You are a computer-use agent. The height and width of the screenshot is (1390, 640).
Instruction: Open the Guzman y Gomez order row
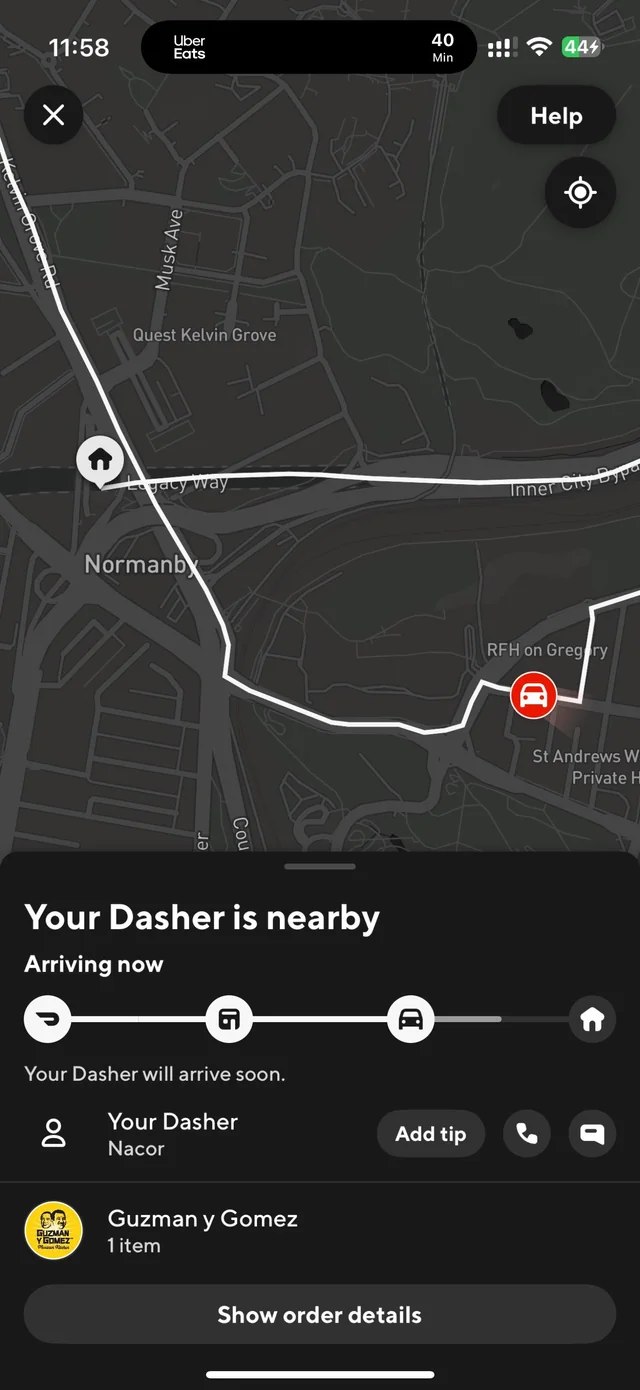(x=202, y=1231)
